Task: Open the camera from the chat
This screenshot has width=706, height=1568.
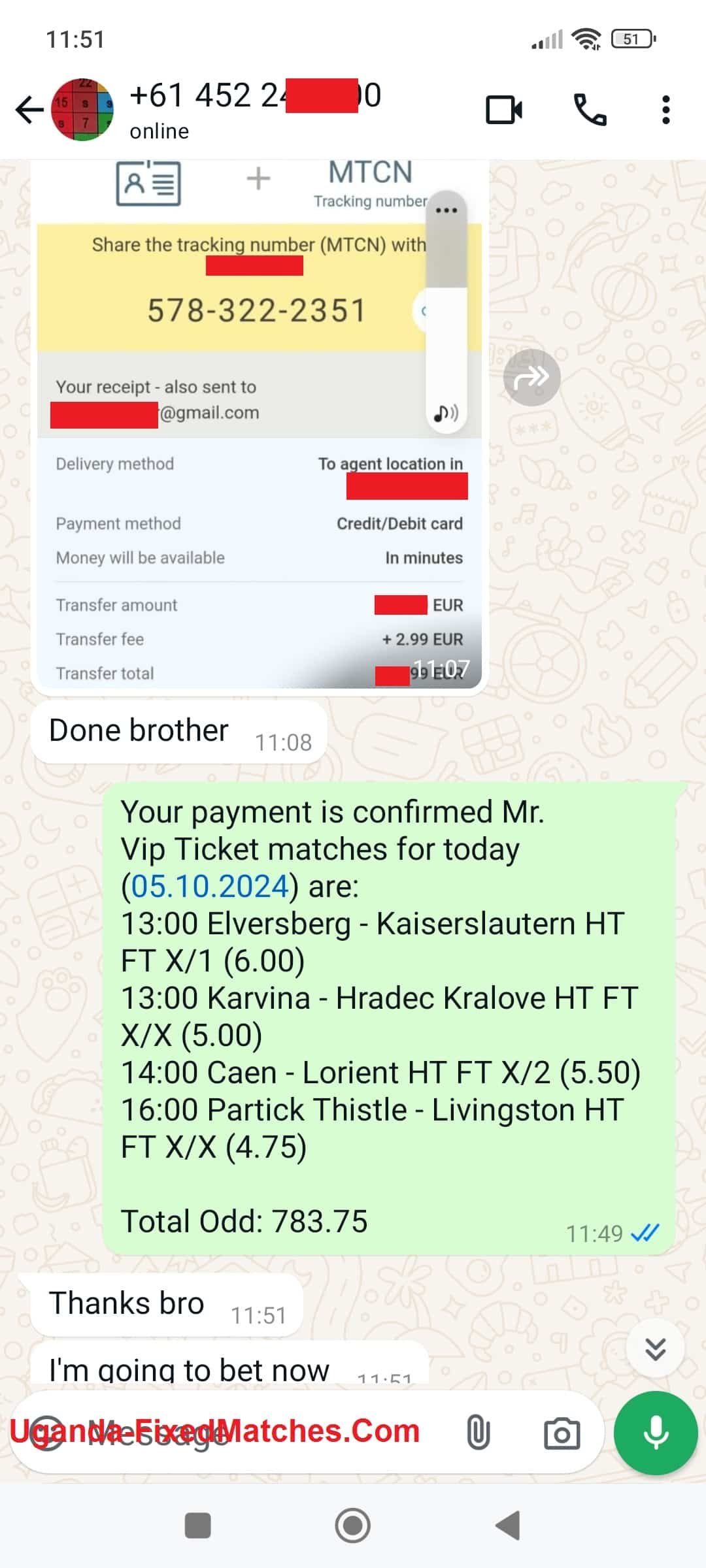Action: pos(562,1433)
